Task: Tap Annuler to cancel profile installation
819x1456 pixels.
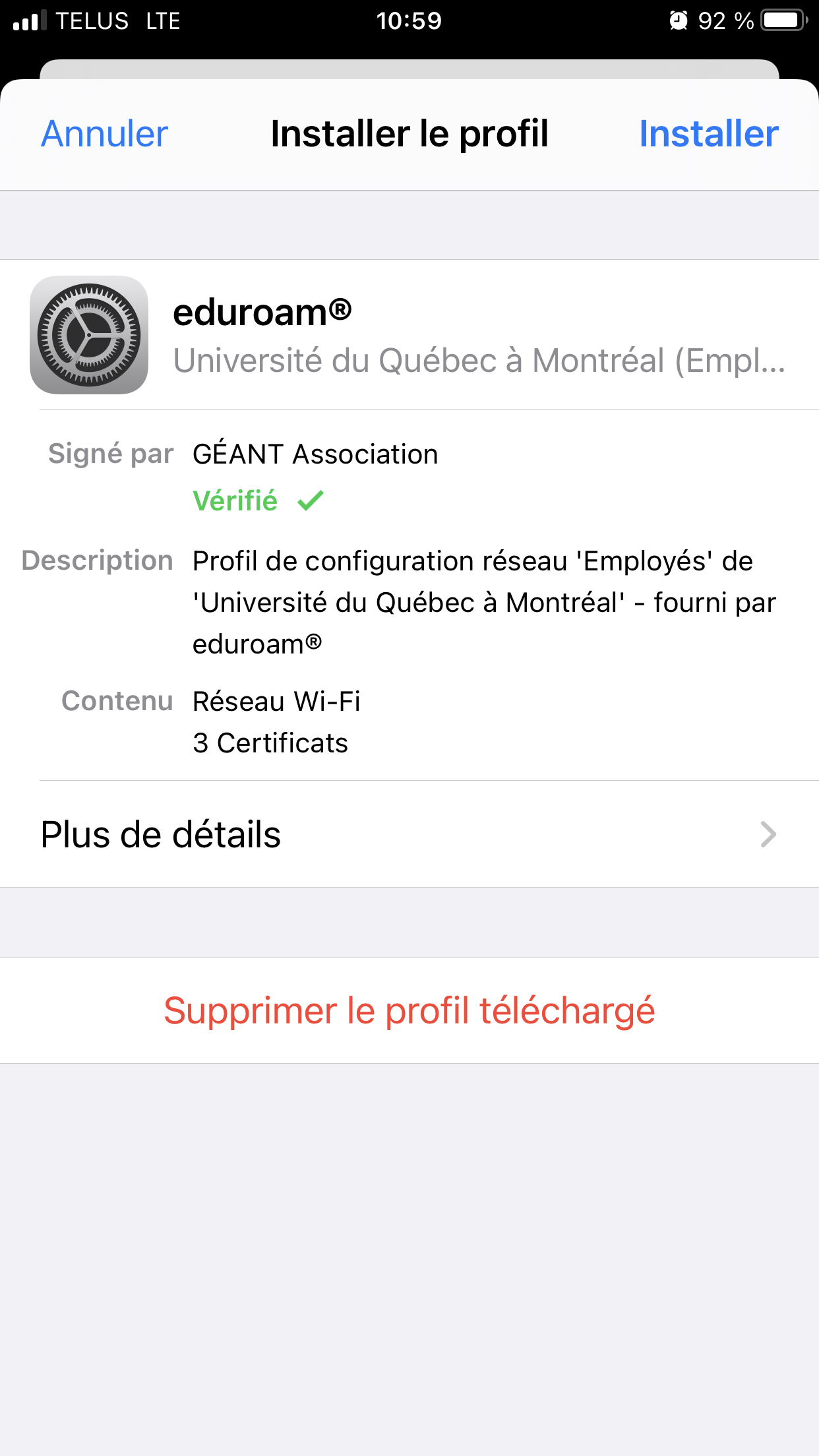Action: point(105,134)
